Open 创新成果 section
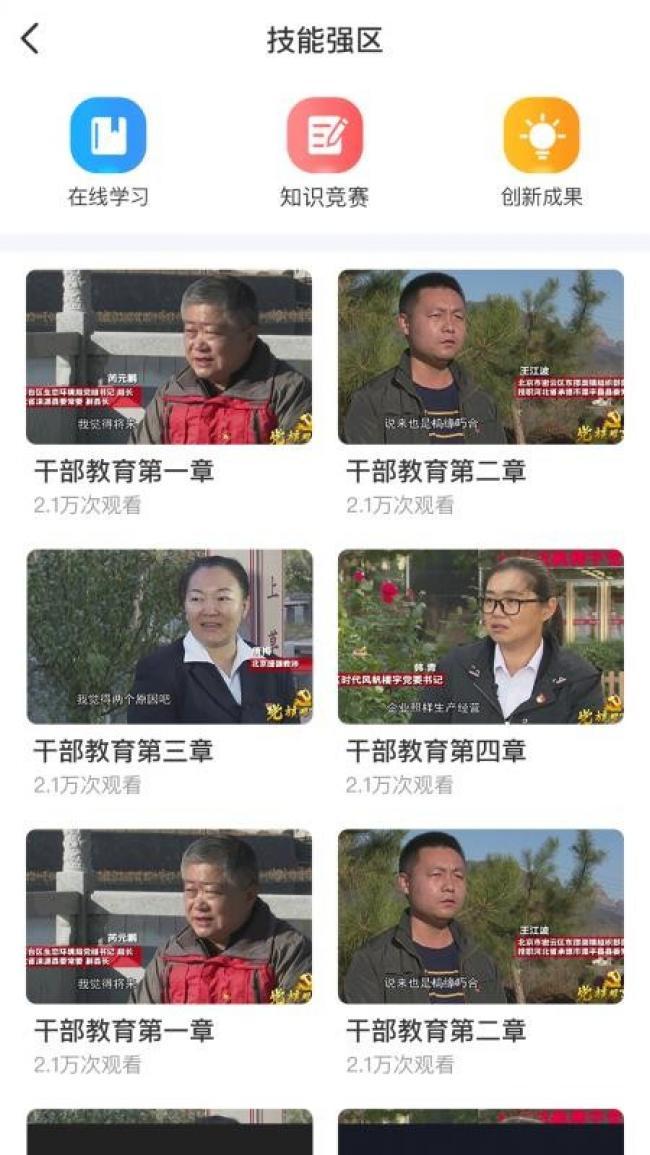Image resolution: width=650 pixels, height=1155 pixels. pyautogui.click(x=541, y=136)
